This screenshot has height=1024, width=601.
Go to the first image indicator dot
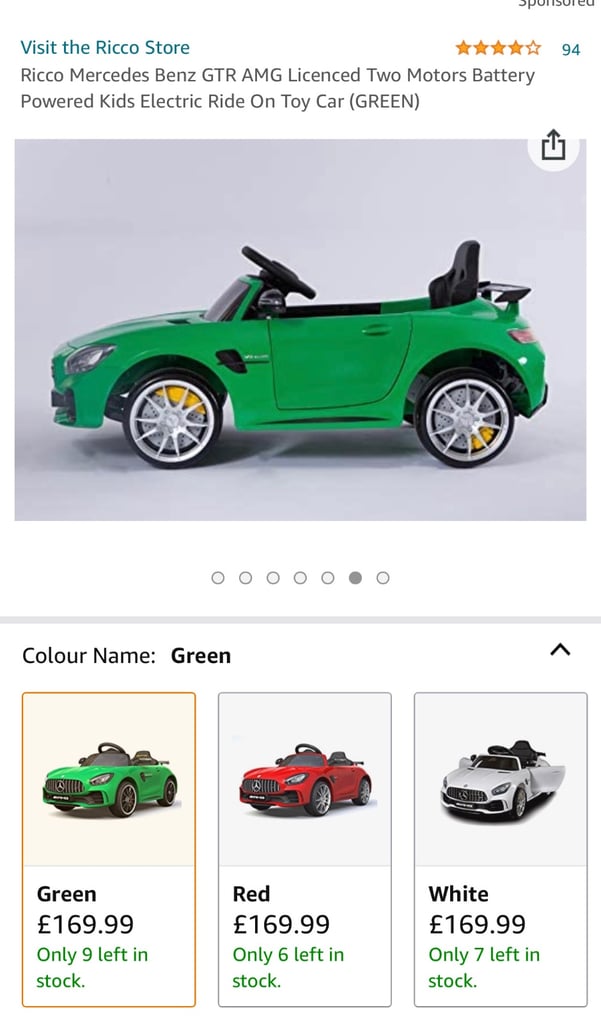click(218, 578)
